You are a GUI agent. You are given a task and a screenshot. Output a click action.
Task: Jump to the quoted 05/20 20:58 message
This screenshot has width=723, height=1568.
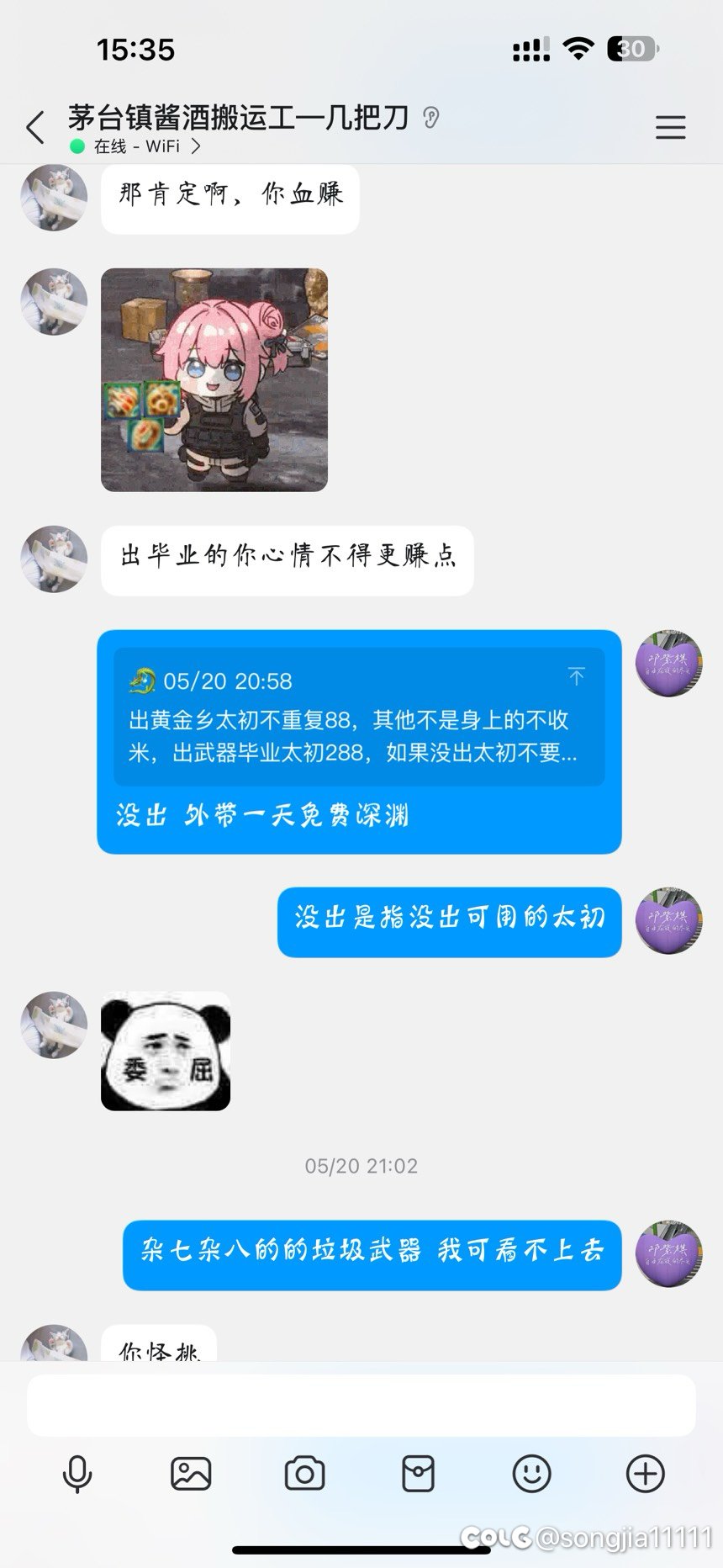(x=359, y=717)
